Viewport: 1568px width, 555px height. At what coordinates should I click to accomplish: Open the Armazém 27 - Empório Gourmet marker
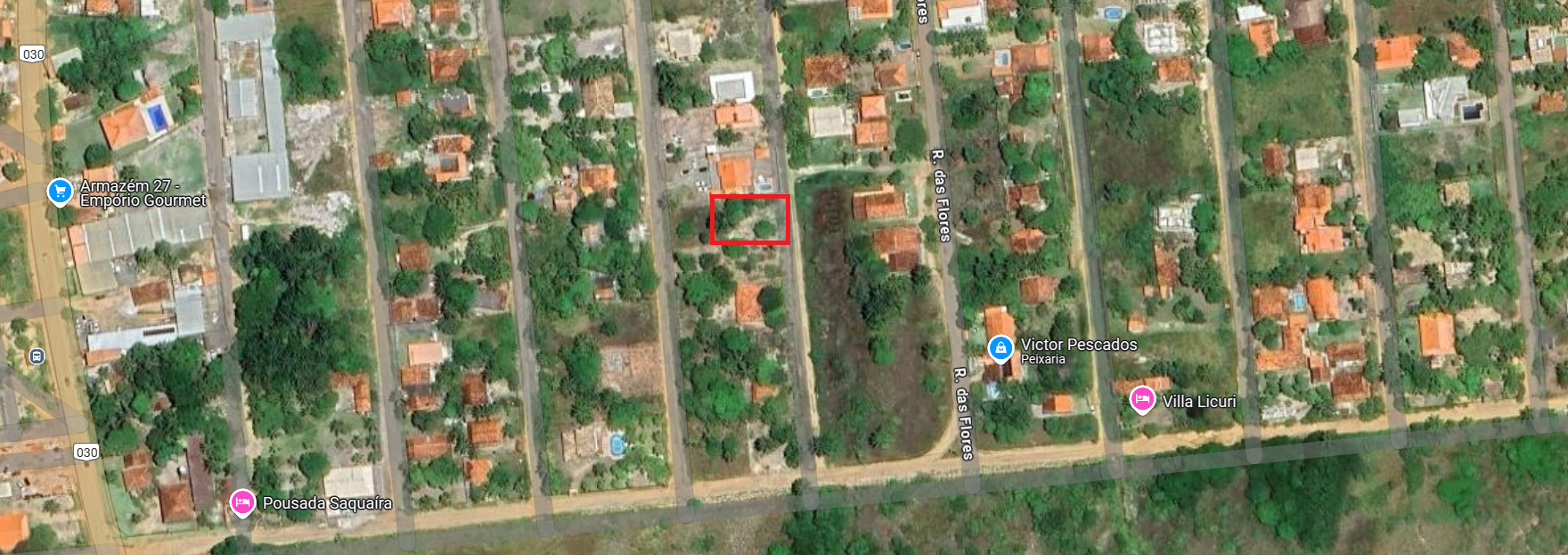pyautogui.click(x=60, y=192)
